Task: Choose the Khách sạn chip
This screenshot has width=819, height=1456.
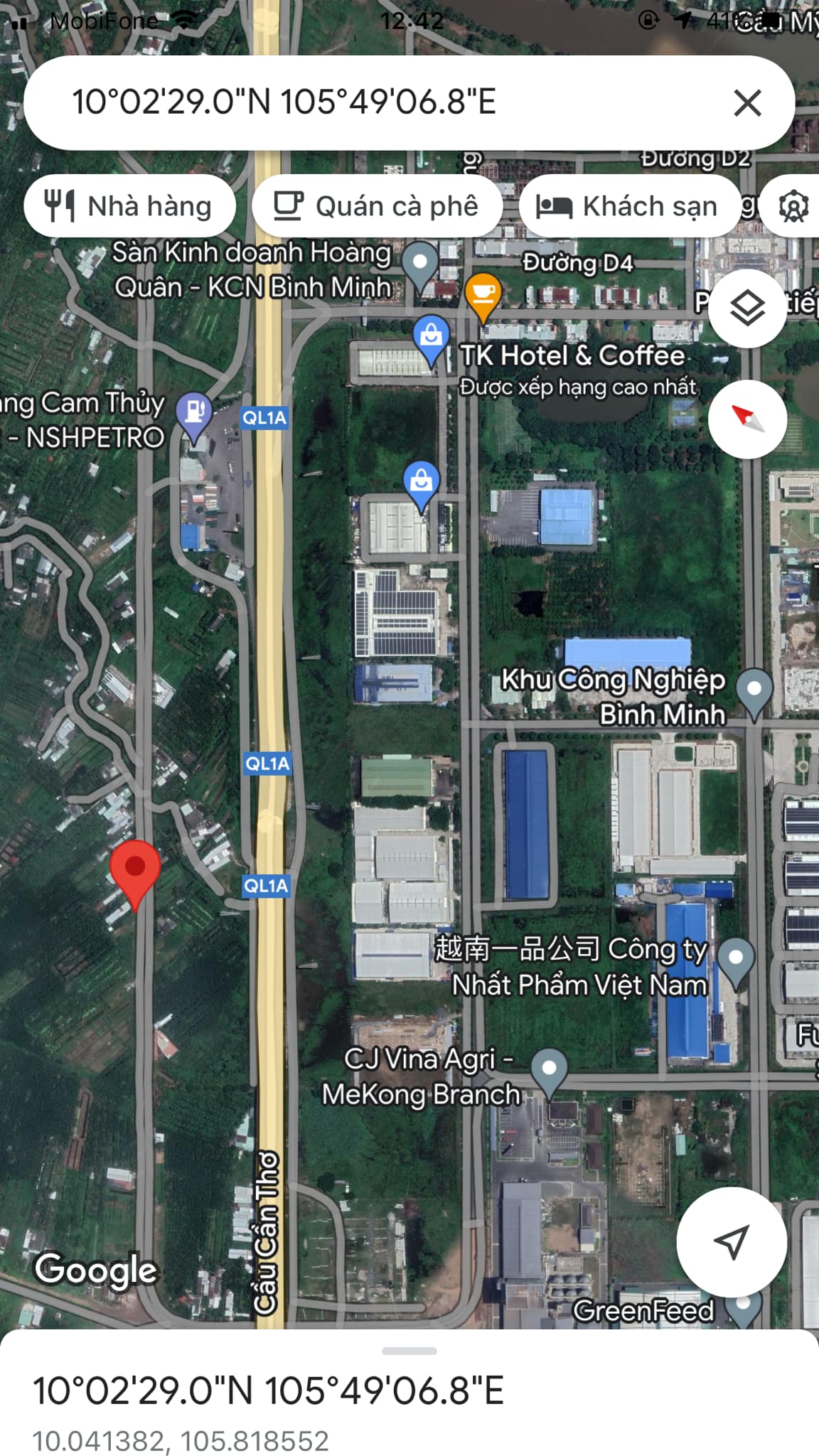Action: 629,206
